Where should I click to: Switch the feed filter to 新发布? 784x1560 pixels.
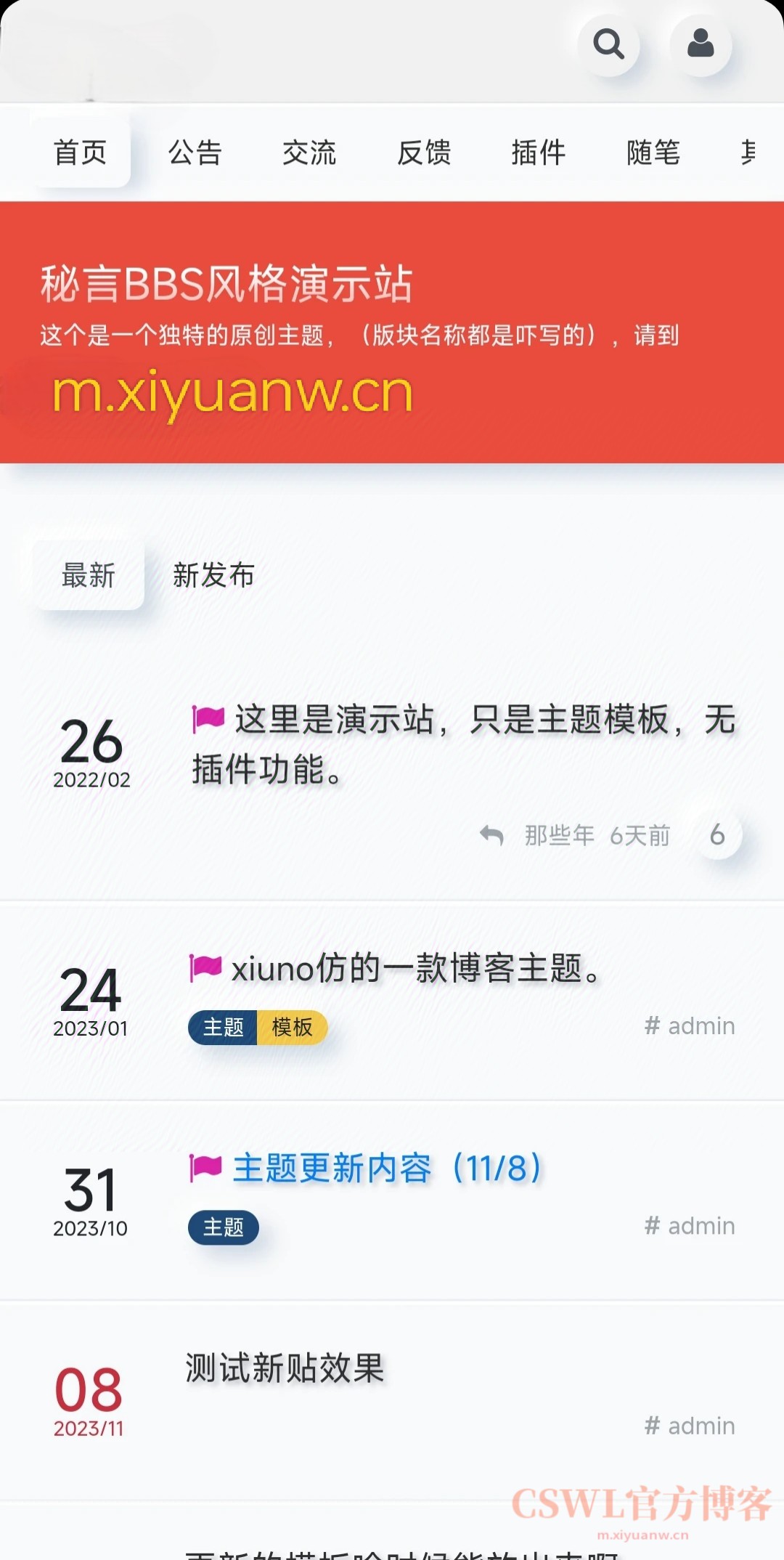click(x=213, y=574)
